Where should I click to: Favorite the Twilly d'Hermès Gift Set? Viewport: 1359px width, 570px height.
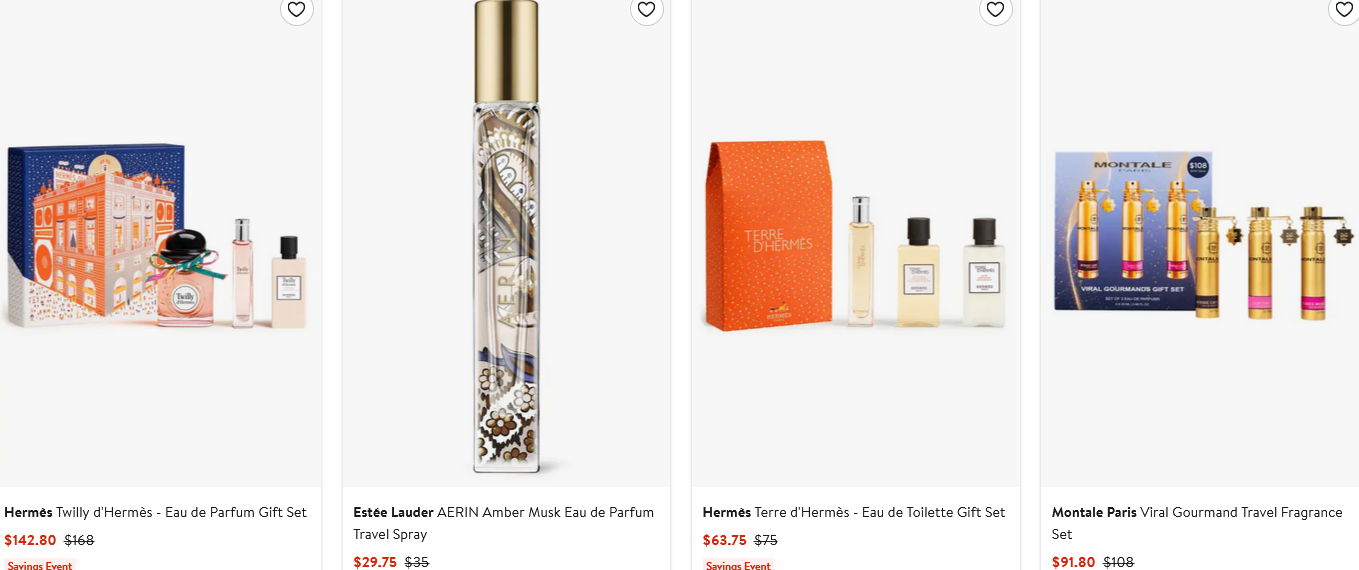coord(296,10)
